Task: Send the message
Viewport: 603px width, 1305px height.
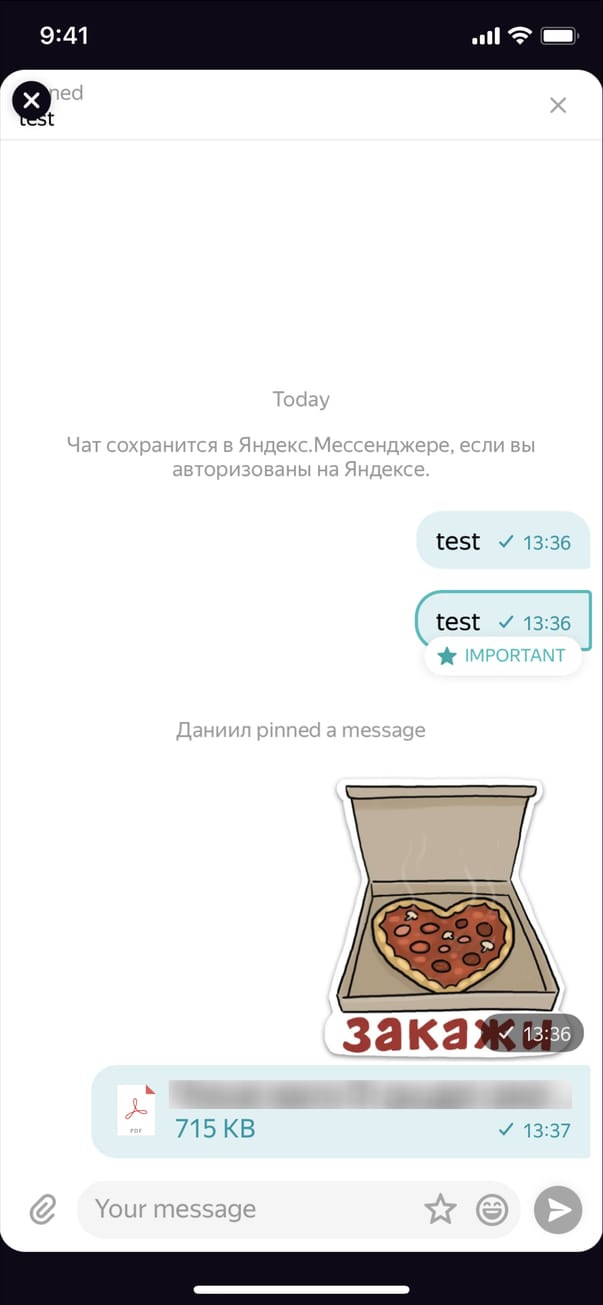Action: point(557,1209)
